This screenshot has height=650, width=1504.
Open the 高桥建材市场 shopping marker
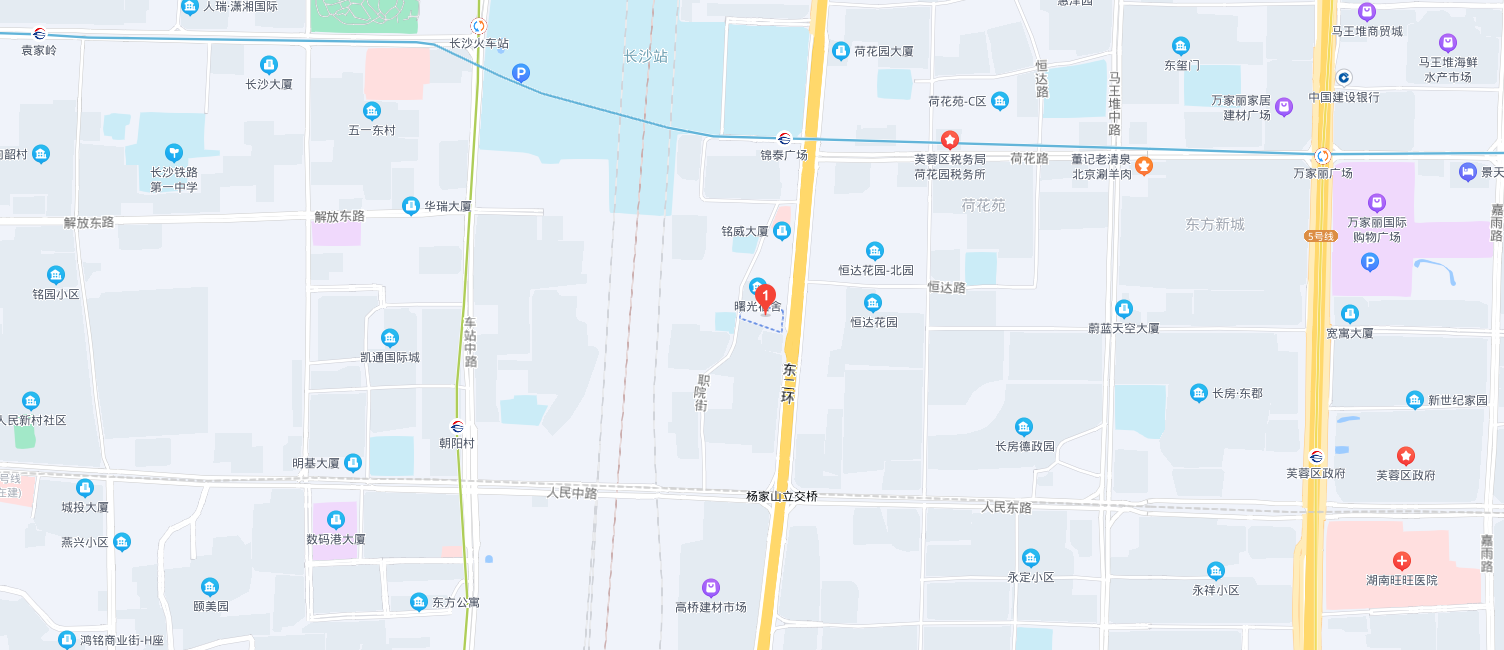[711, 587]
